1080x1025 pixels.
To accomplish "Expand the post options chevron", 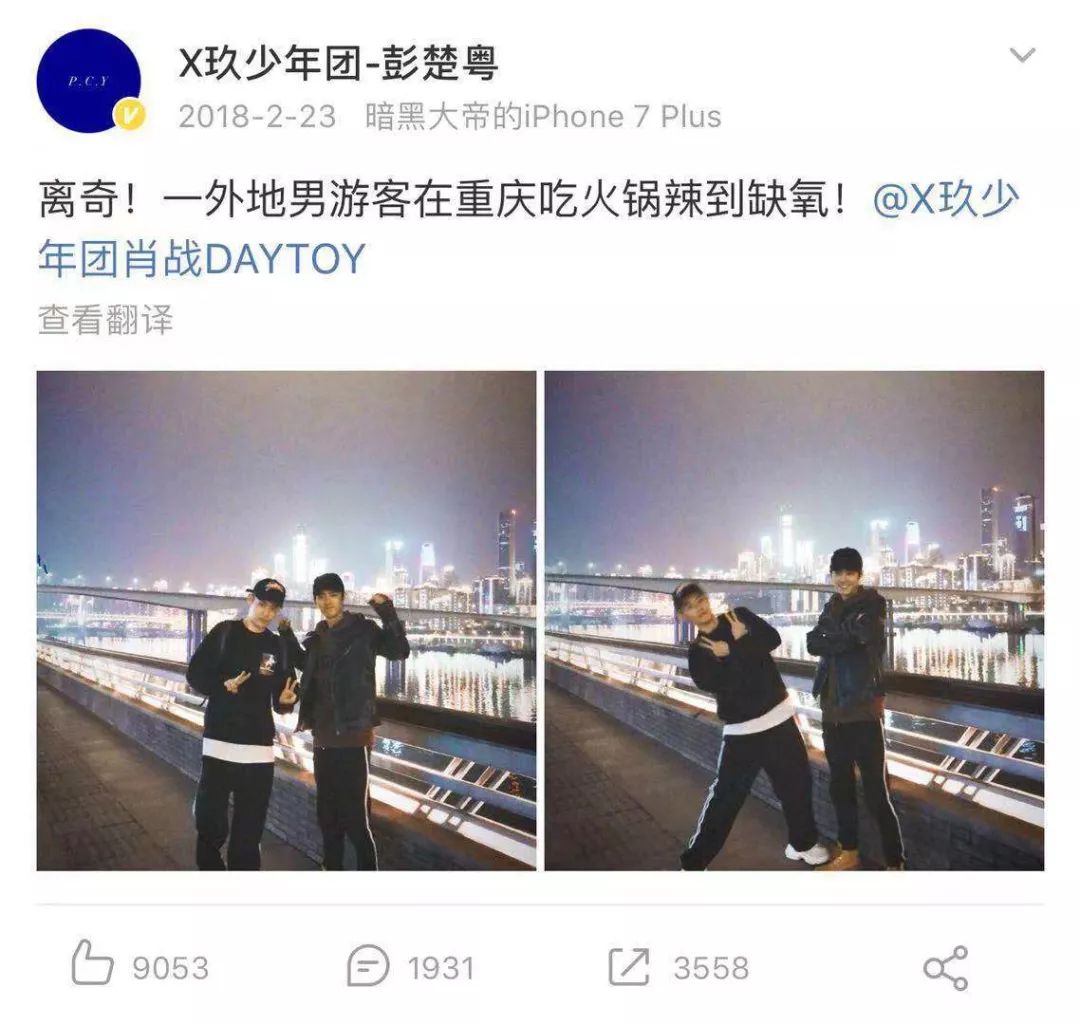I will coord(1022,56).
